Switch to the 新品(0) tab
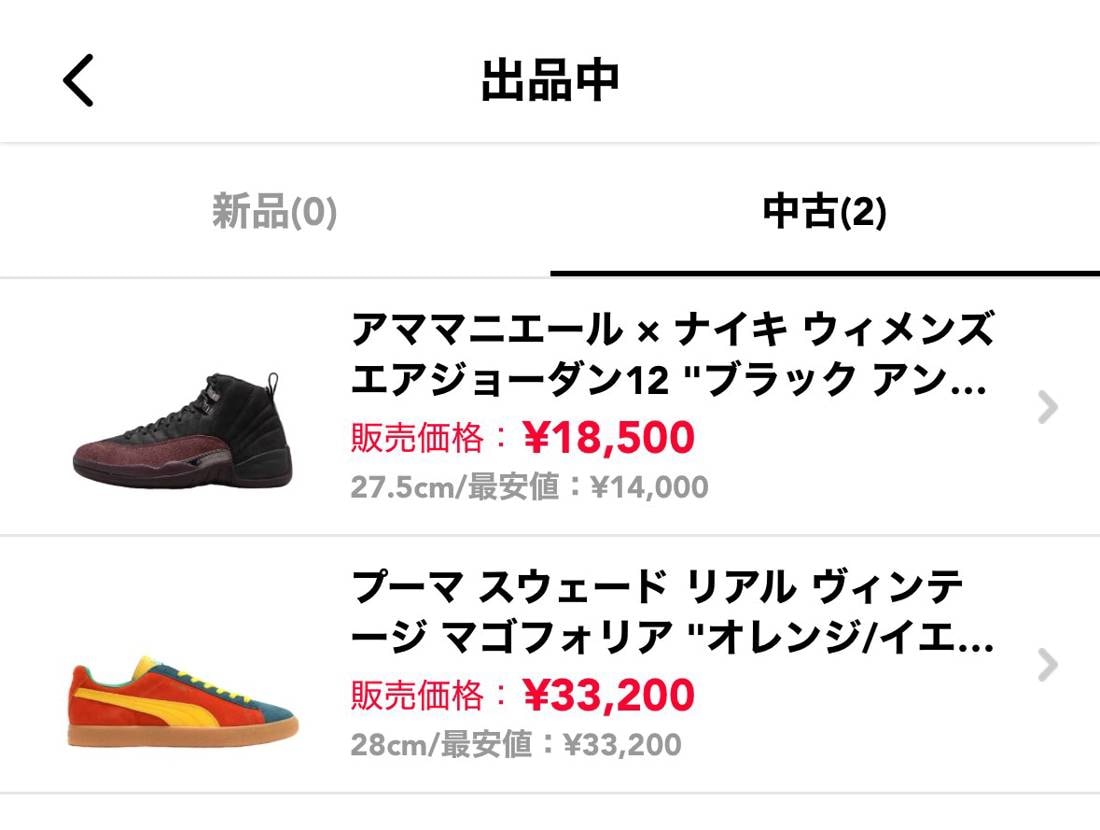The height and width of the screenshot is (830, 1100). point(274,212)
